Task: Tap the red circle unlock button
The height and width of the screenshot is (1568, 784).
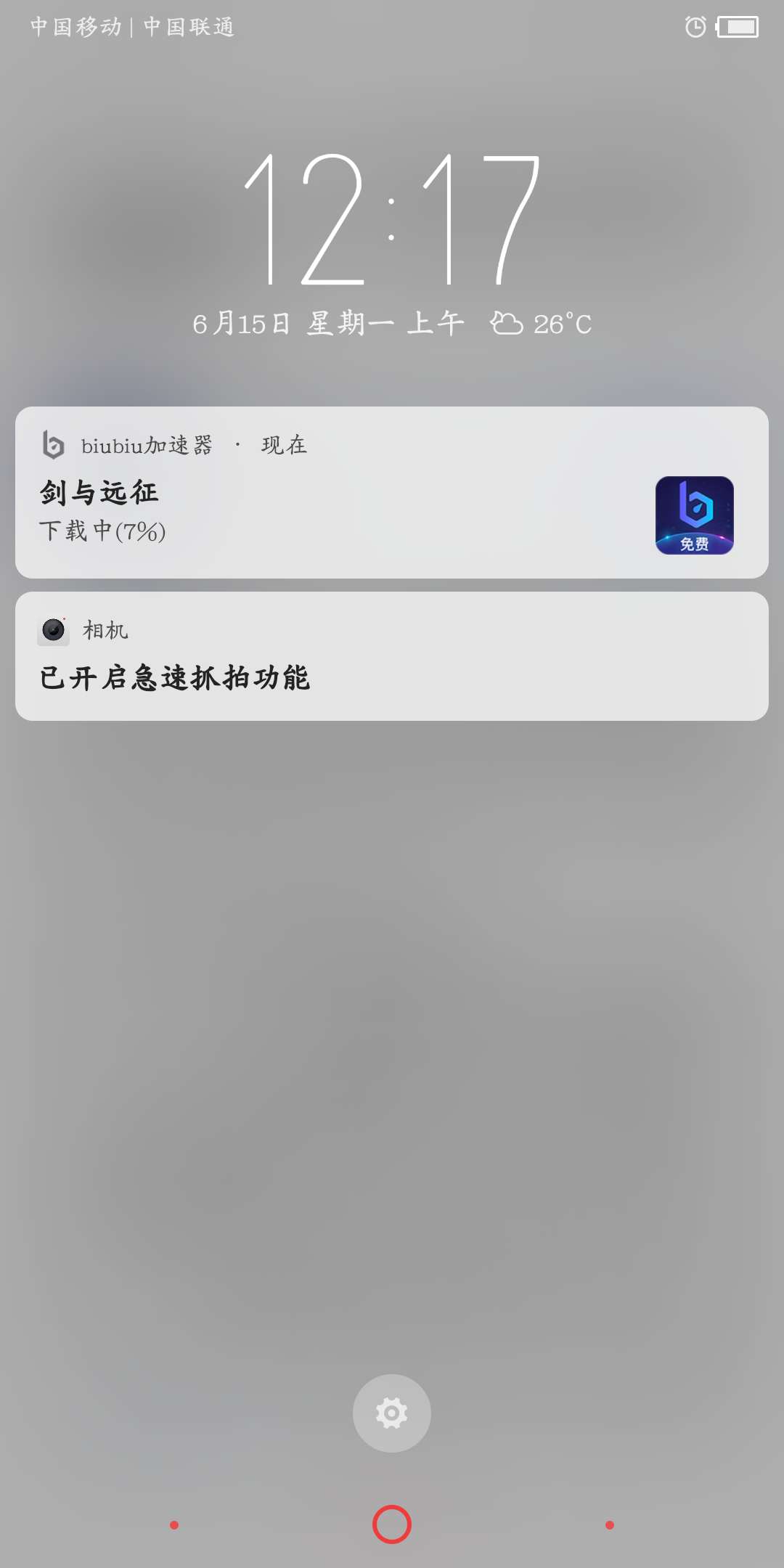Action: pos(392,1524)
